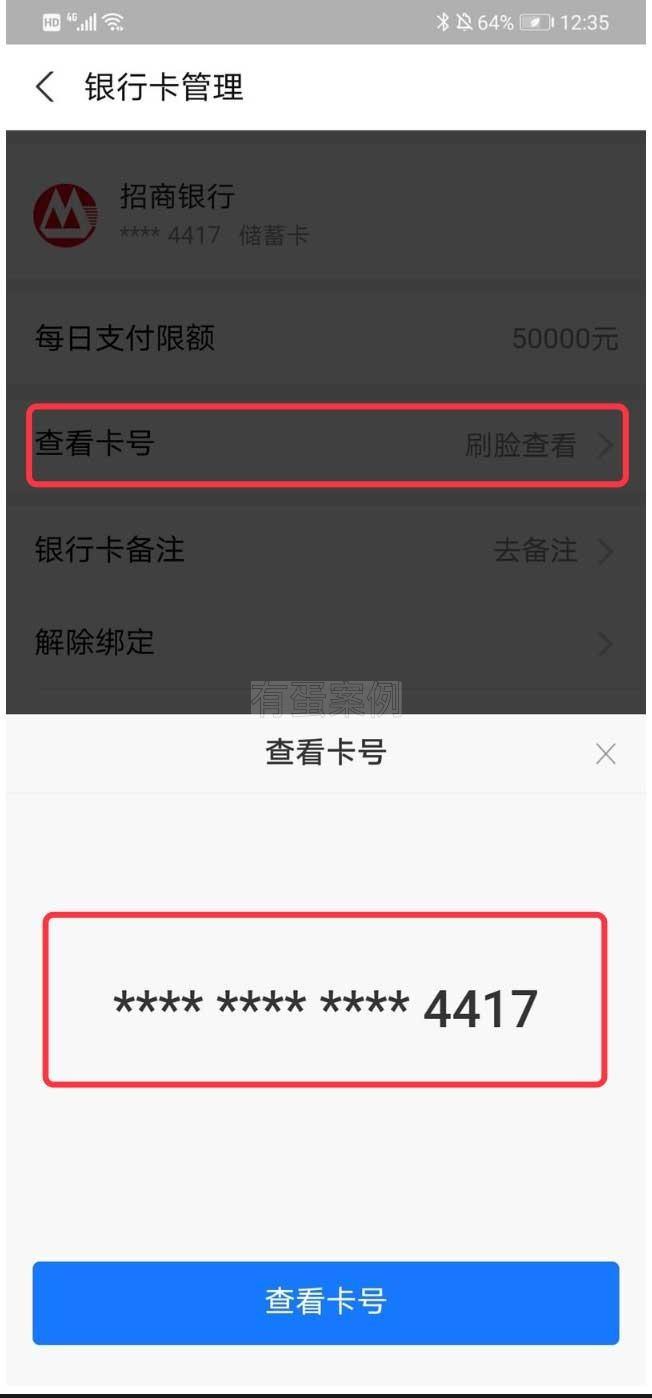Tap the blue 查看卡号 button
Screen dimensions: 652x1398
pos(326,1302)
